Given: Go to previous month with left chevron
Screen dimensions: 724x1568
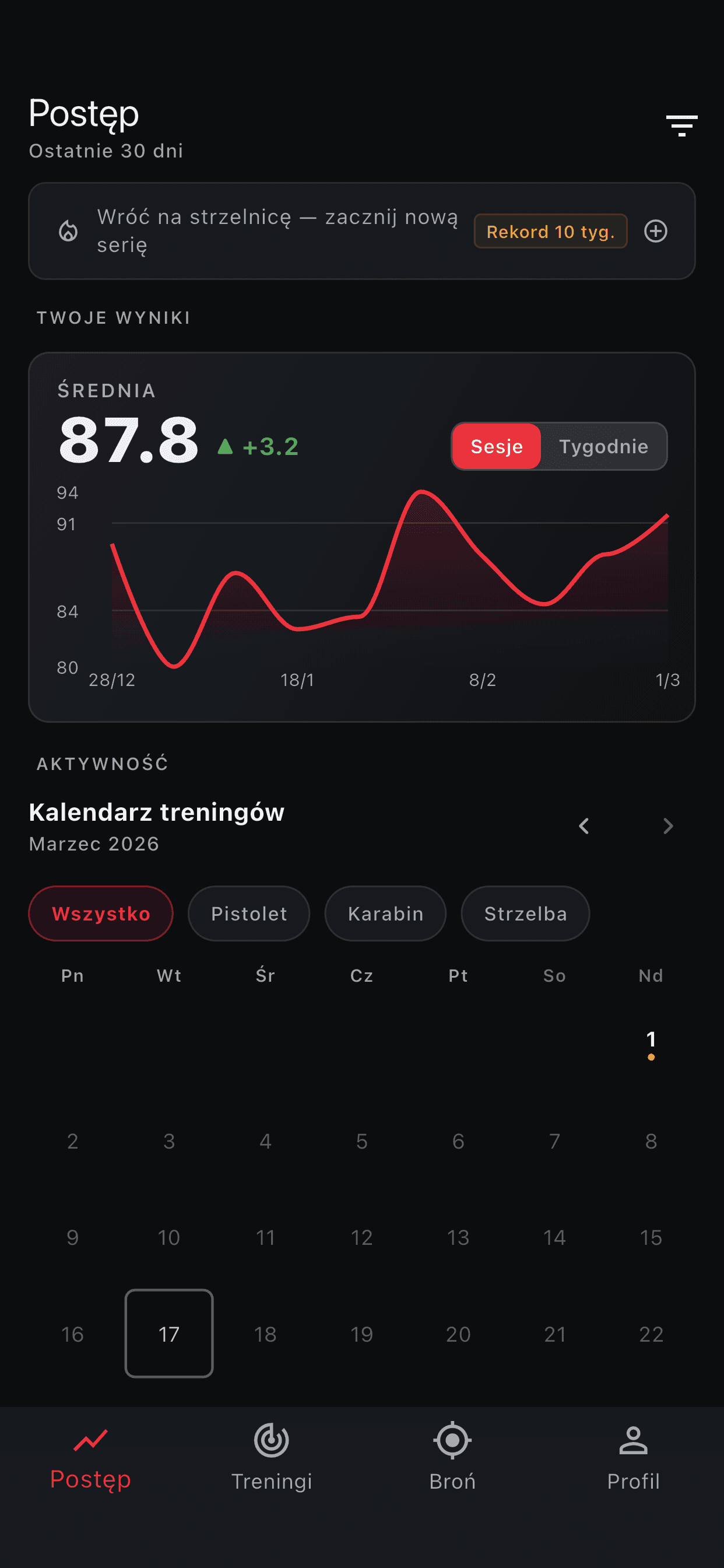Looking at the screenshot, I should (583, 826).
